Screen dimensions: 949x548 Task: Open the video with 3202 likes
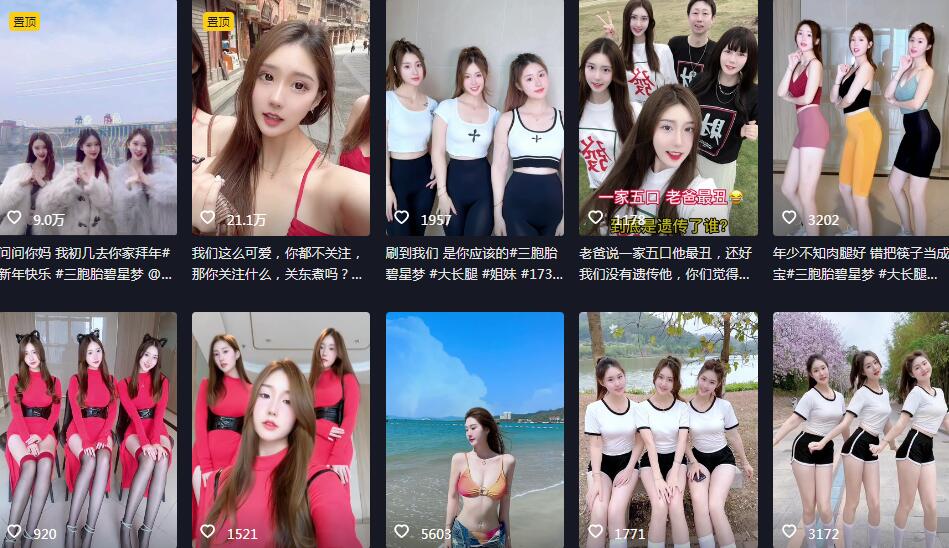tap(860, 118)
